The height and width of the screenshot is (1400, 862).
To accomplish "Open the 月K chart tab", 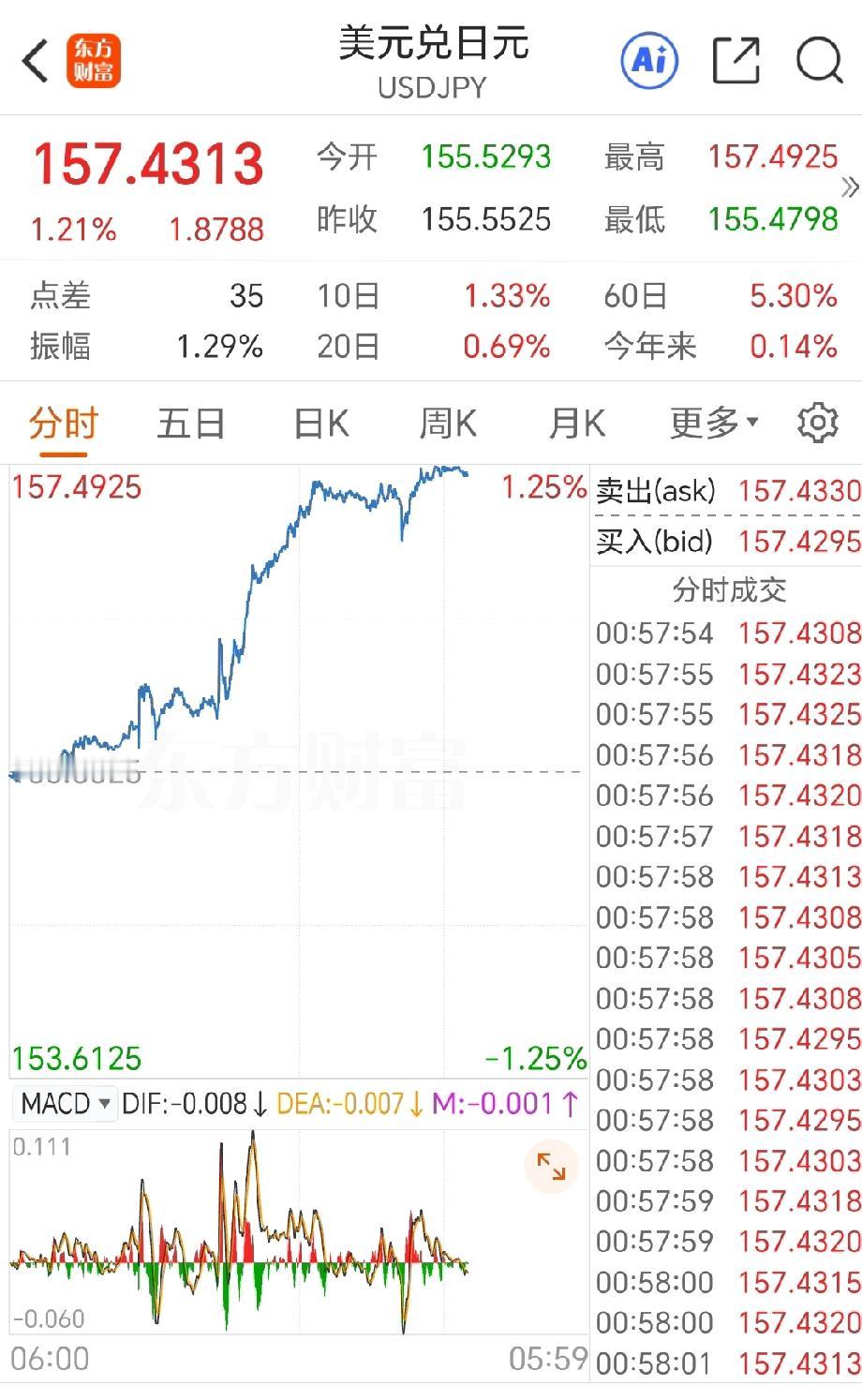I will point(576,423).
